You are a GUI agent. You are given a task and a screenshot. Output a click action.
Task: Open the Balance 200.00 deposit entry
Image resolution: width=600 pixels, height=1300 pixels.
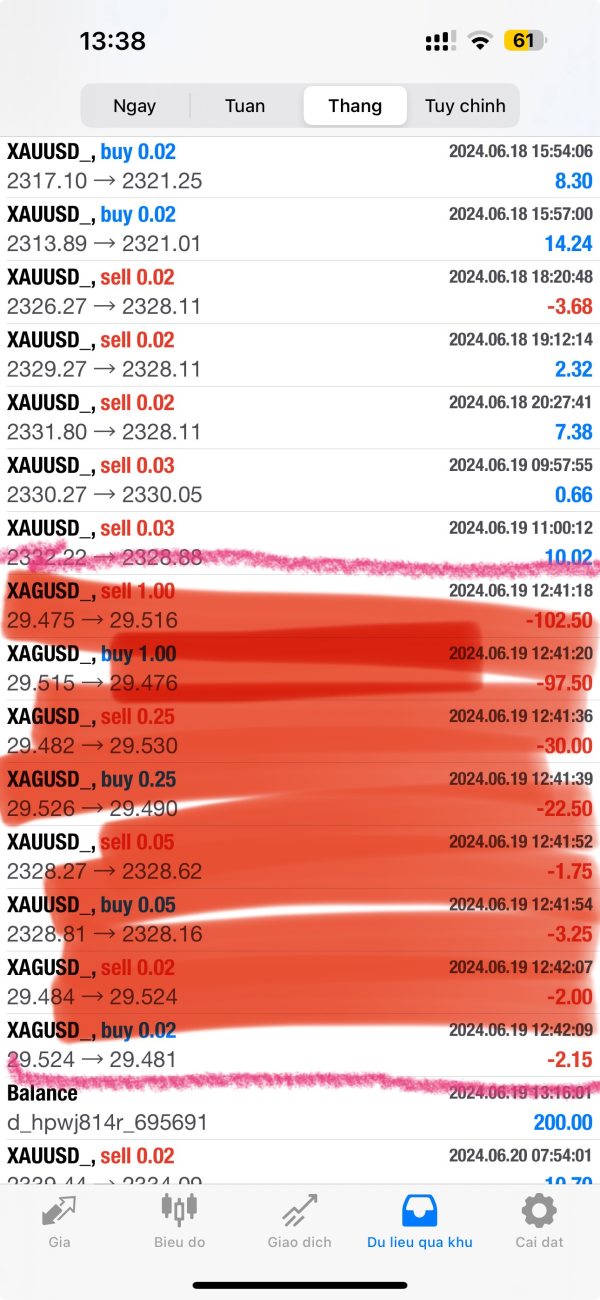pos(300,1108)
